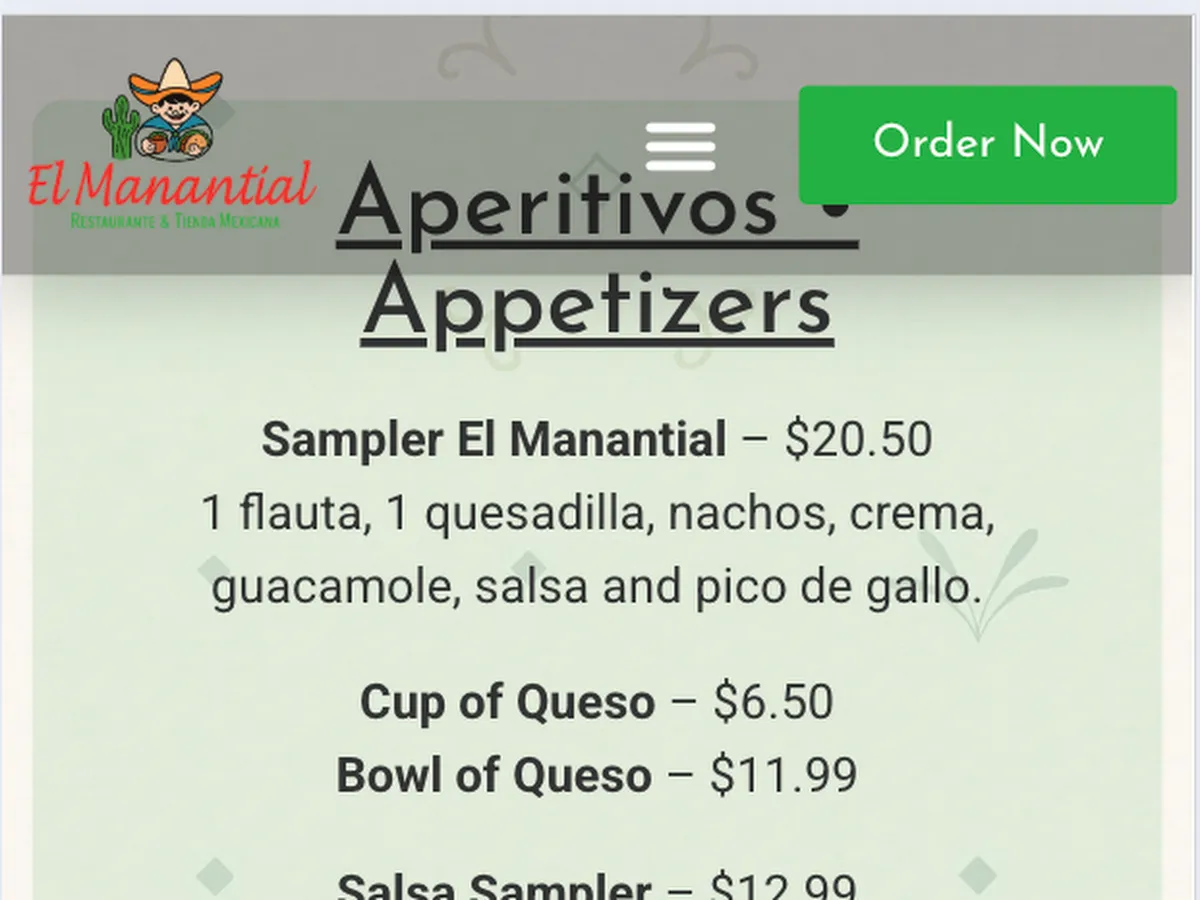Open the hamburger navigation menu
This screenshot has height=900, width=1200.
[x=680, y=146]
